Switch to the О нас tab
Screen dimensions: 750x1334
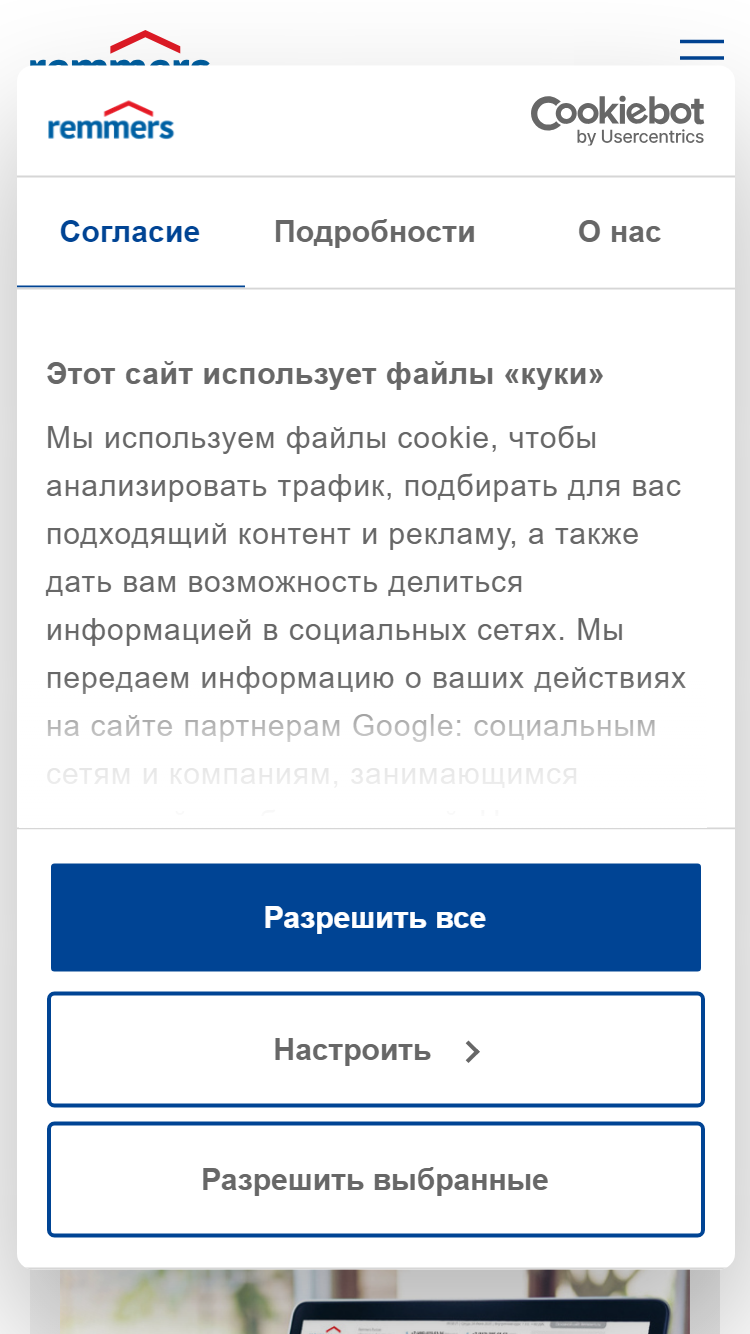(x=619, y=232)
